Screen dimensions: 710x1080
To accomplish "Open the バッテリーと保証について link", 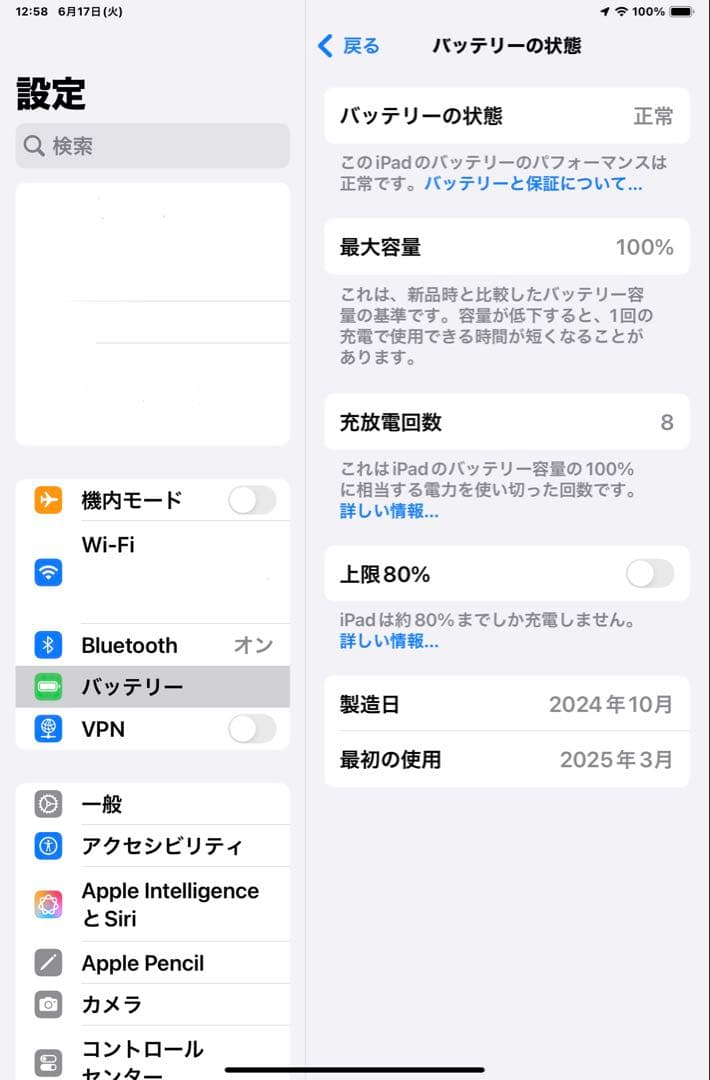I will [x=532, y=184].
